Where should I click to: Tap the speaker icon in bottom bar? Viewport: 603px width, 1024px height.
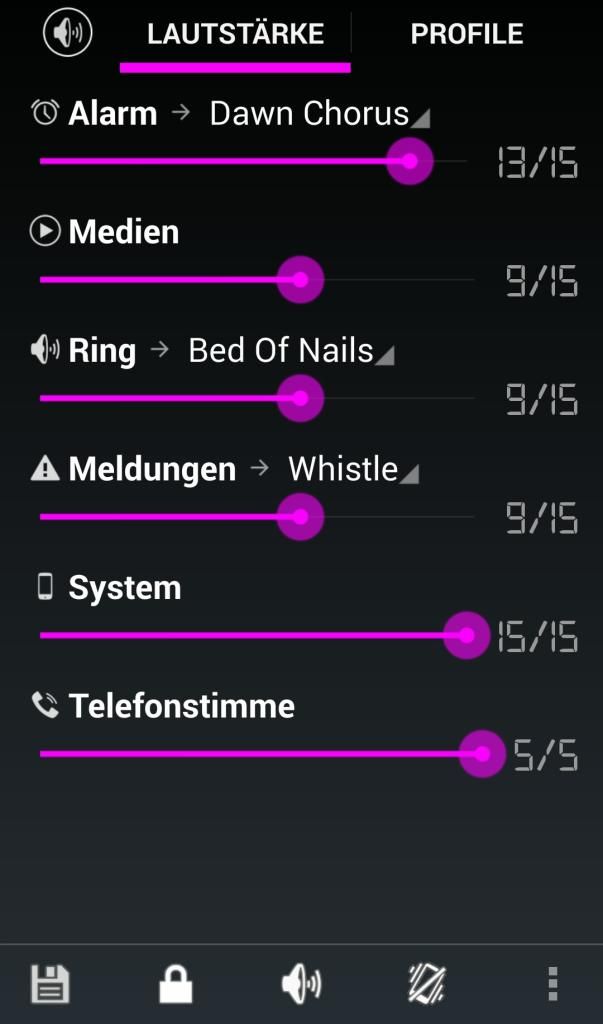pyautogui.click(x=301, y=984)
